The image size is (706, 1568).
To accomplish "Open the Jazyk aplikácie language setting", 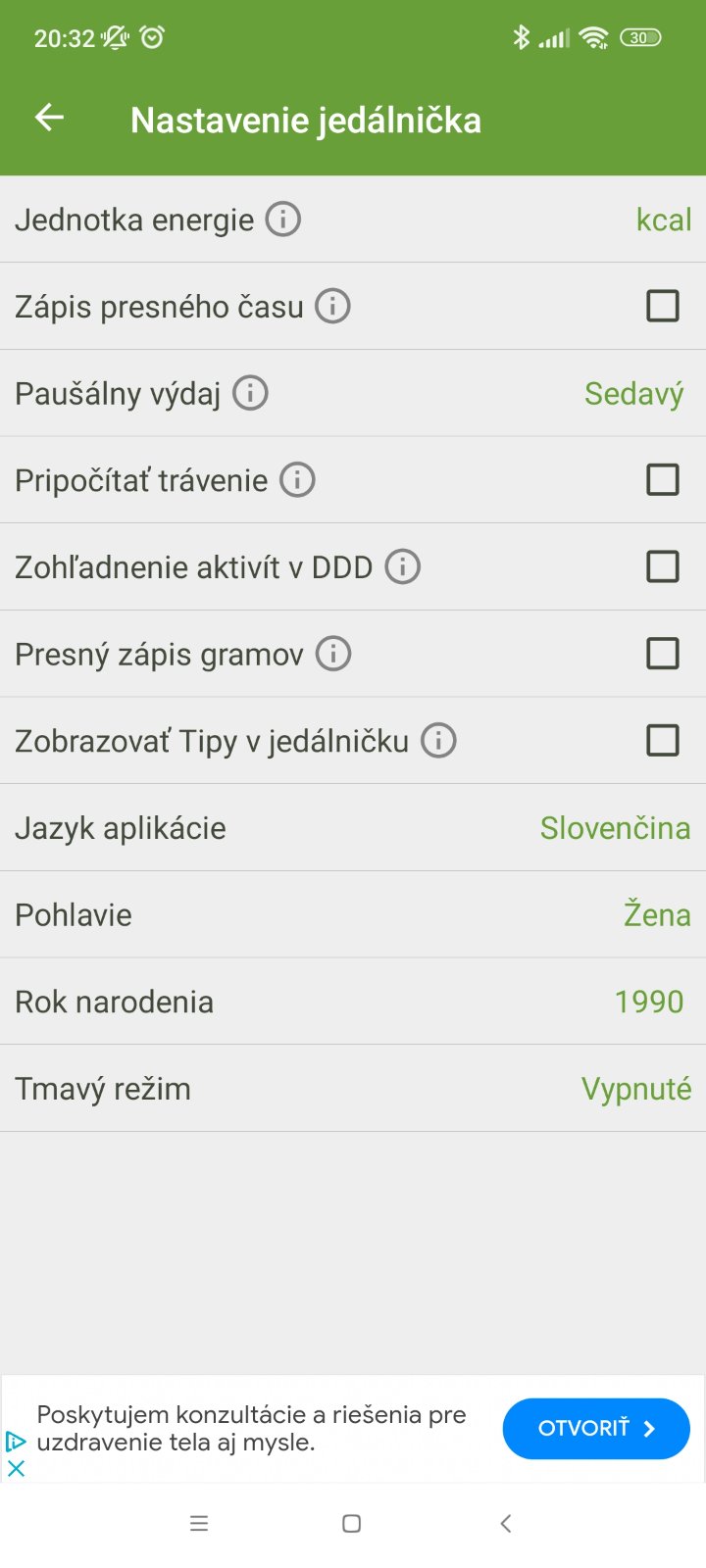I will pyautogui.click(x=615, y=828).
